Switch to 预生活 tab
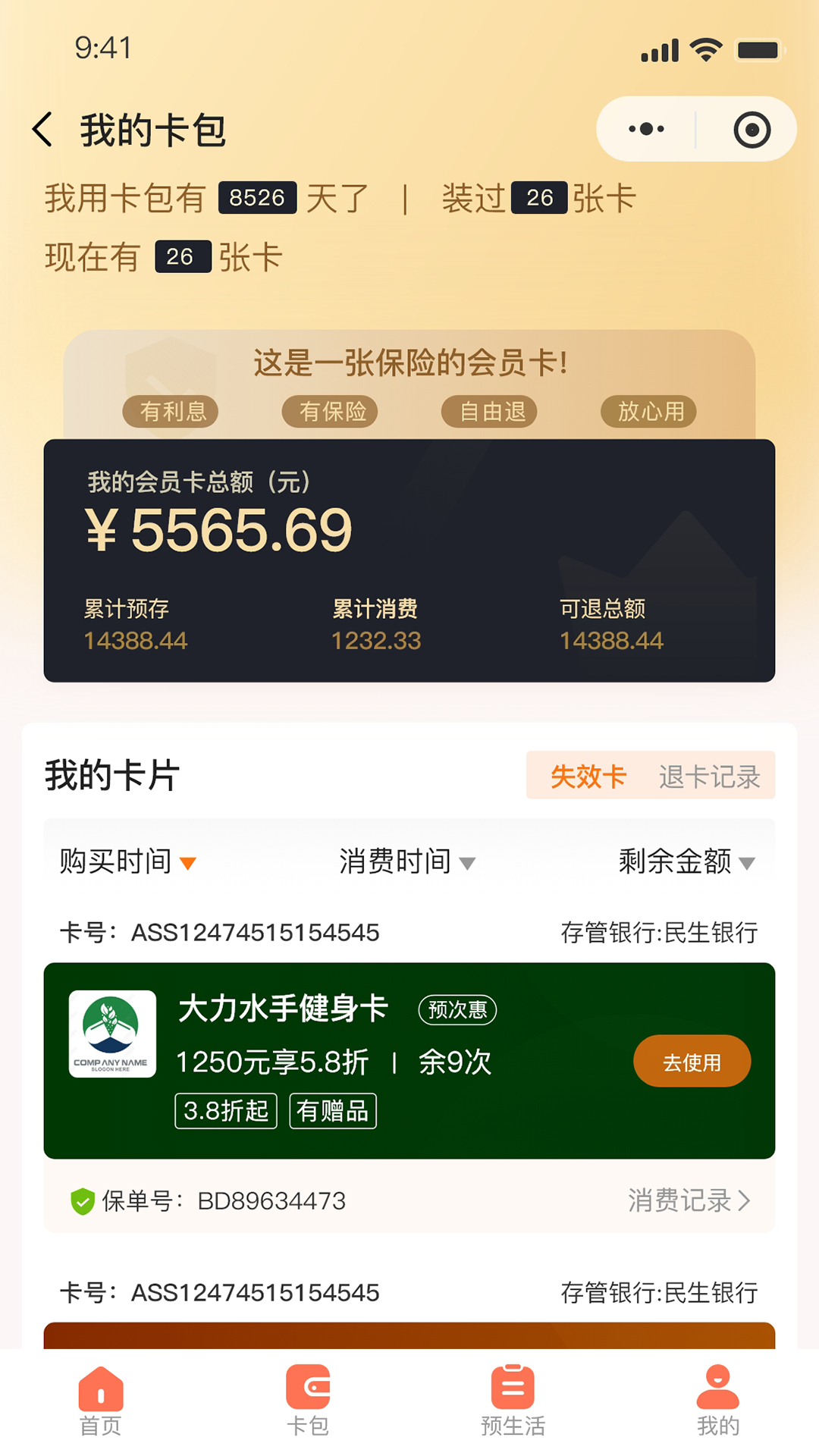This screenshot has width=819, height=1456. point(513,1401)
